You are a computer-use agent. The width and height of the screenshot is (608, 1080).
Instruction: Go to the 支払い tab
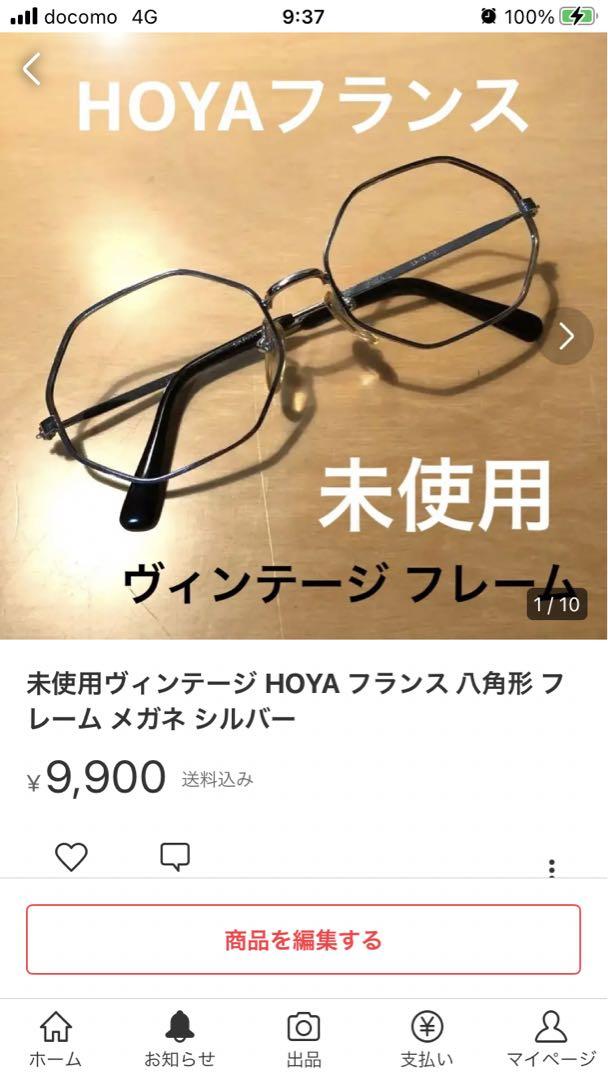pyautogui.click(x=427, y=1039)
